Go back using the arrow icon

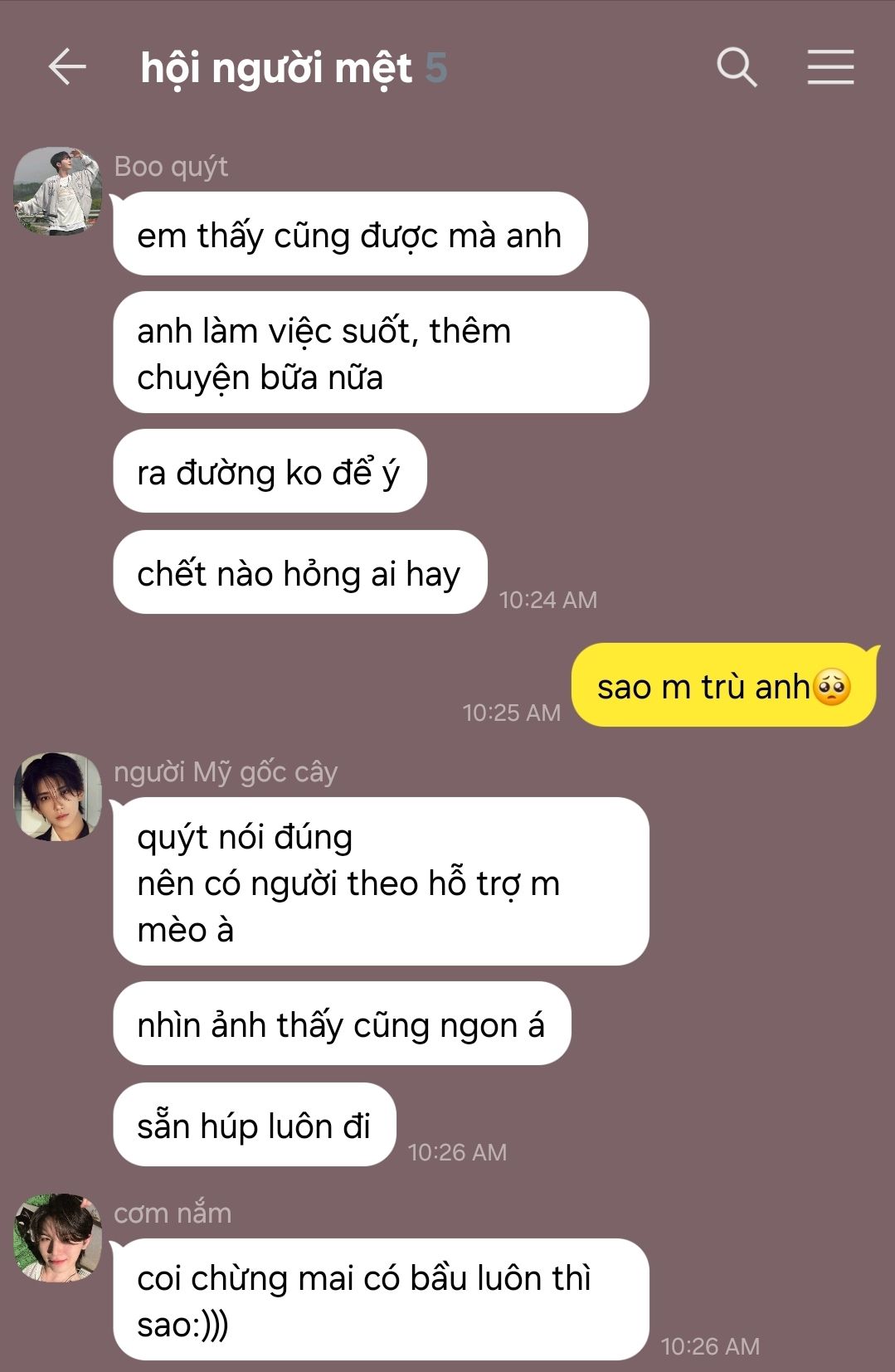[67, 67]
